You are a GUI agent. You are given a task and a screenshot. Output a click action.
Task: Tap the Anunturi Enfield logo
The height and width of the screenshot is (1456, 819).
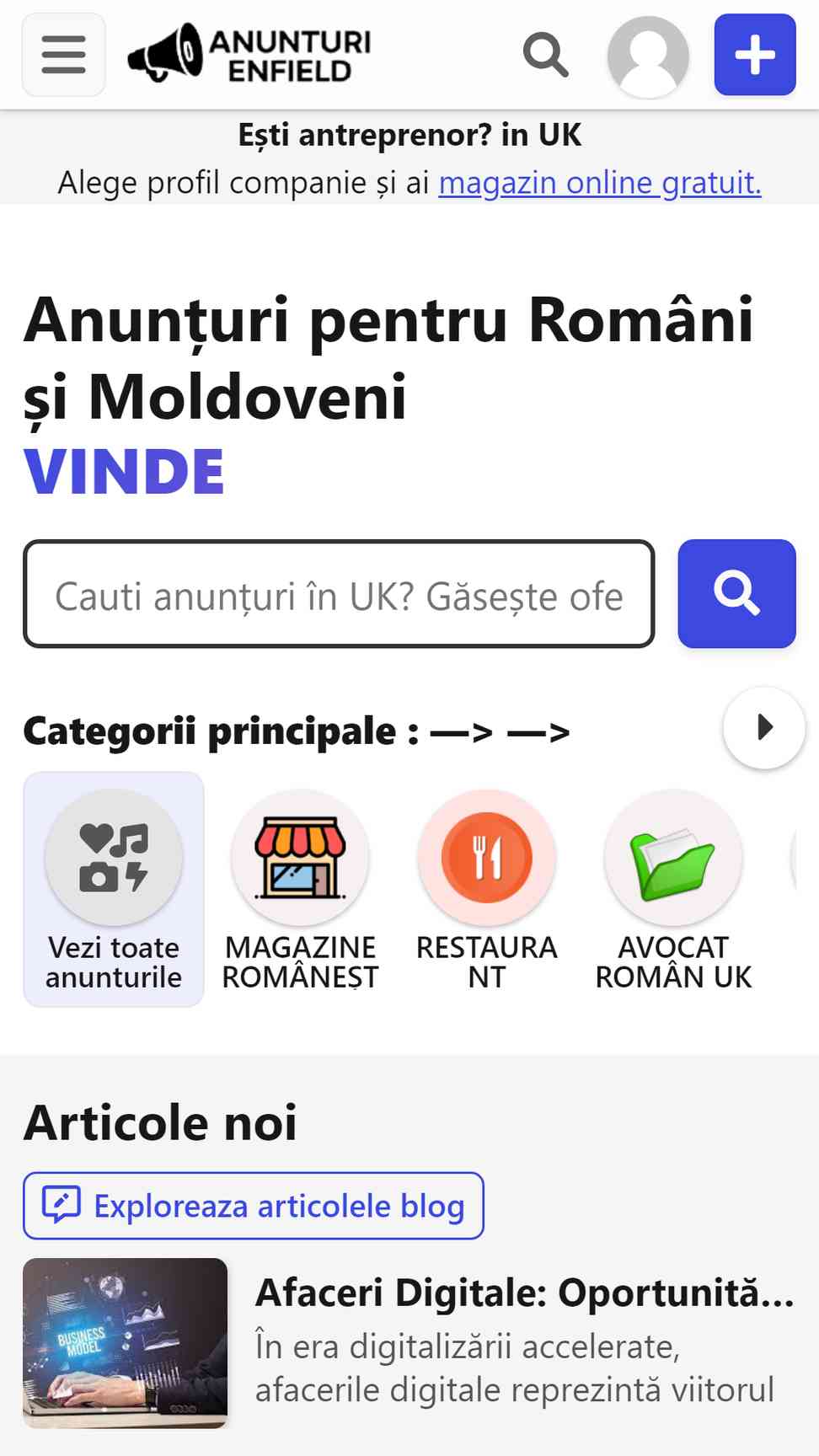coord(249,54)
